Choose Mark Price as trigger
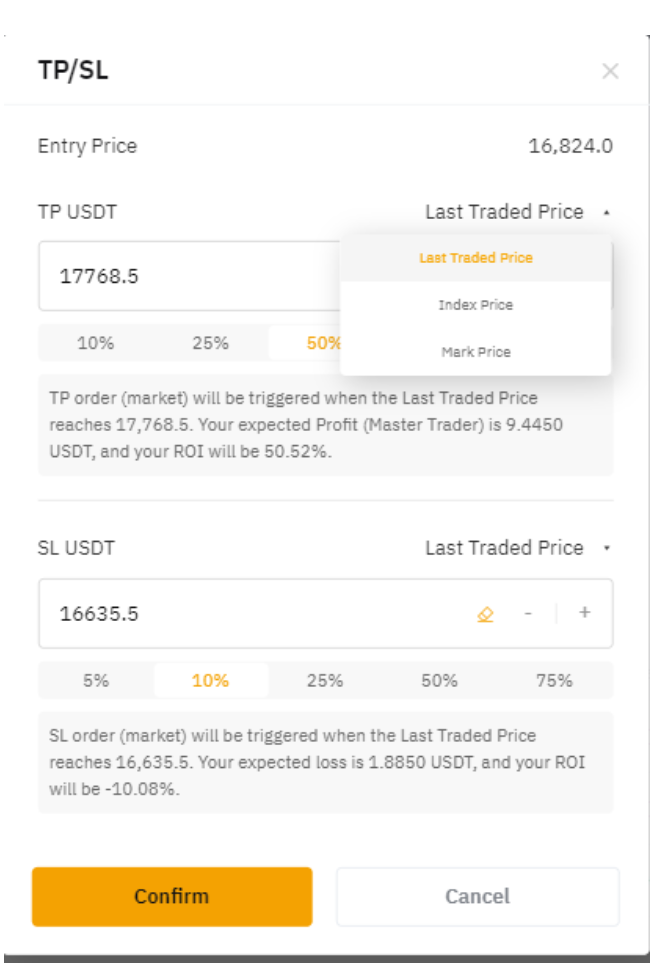 click(x=476, y=352)
